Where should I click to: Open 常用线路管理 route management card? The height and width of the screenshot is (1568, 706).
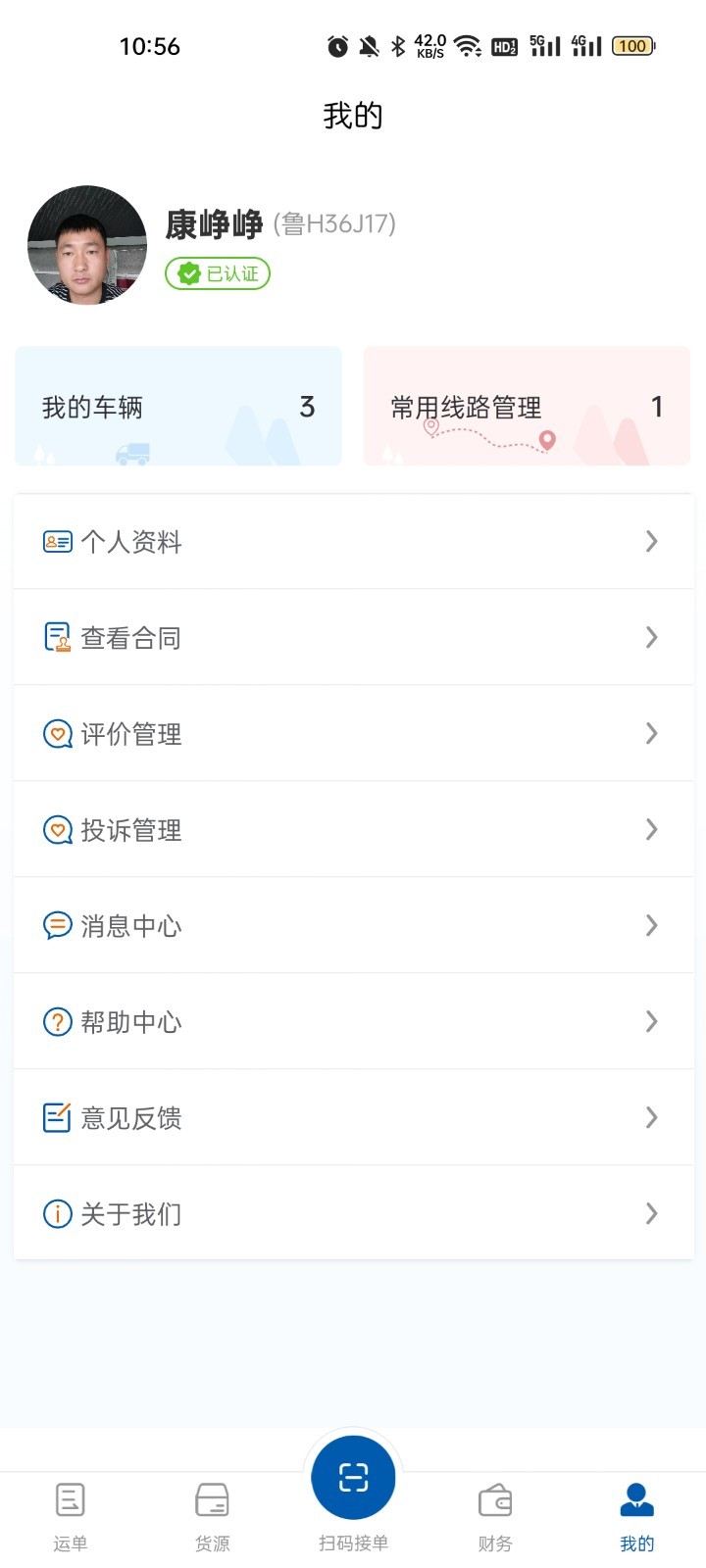tap(527, 406)
